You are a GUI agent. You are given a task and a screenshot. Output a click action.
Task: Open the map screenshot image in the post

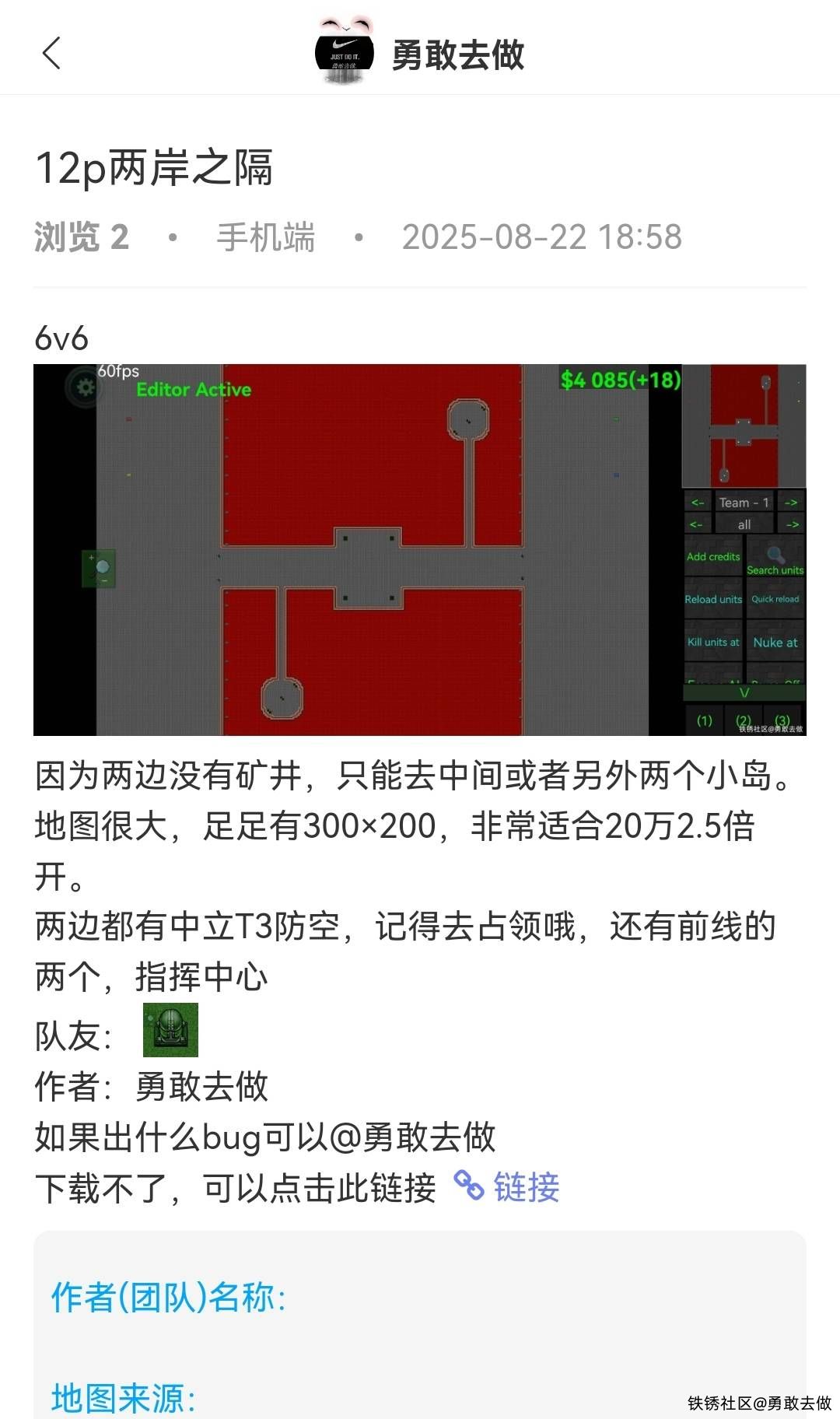tap(419, 549)
